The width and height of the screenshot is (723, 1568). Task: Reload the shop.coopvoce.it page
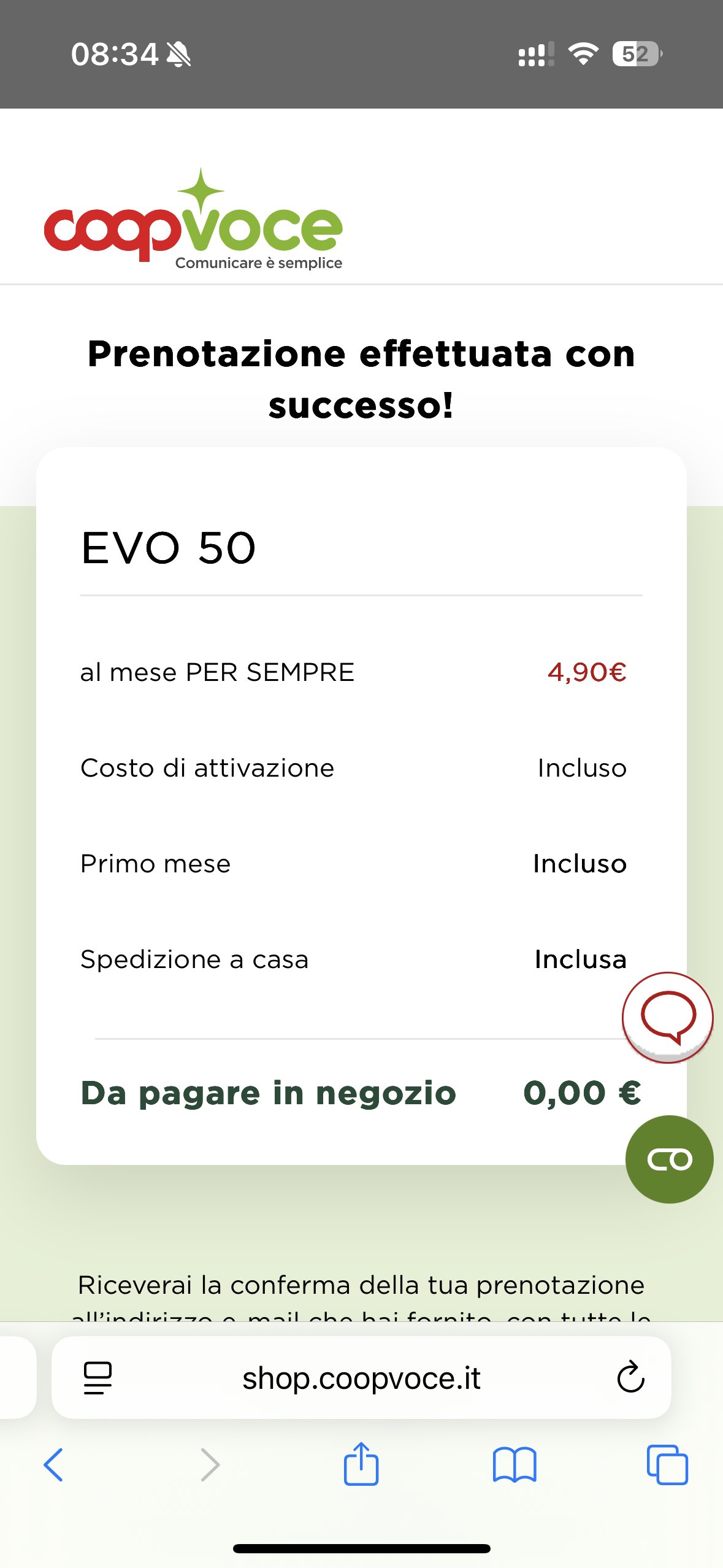coord(630,1378)
